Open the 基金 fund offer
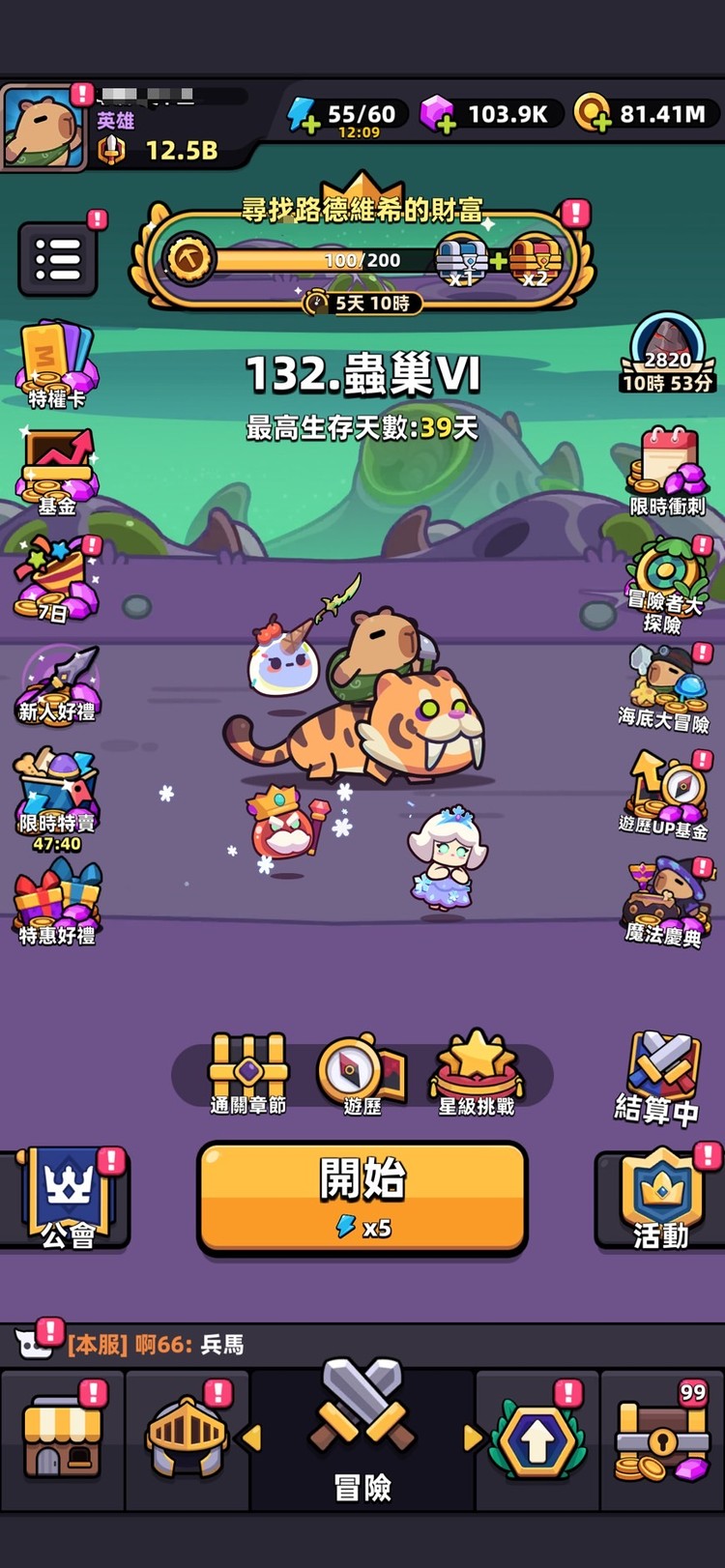Viewport: 725px width, 1568px height. pos(56,471)
